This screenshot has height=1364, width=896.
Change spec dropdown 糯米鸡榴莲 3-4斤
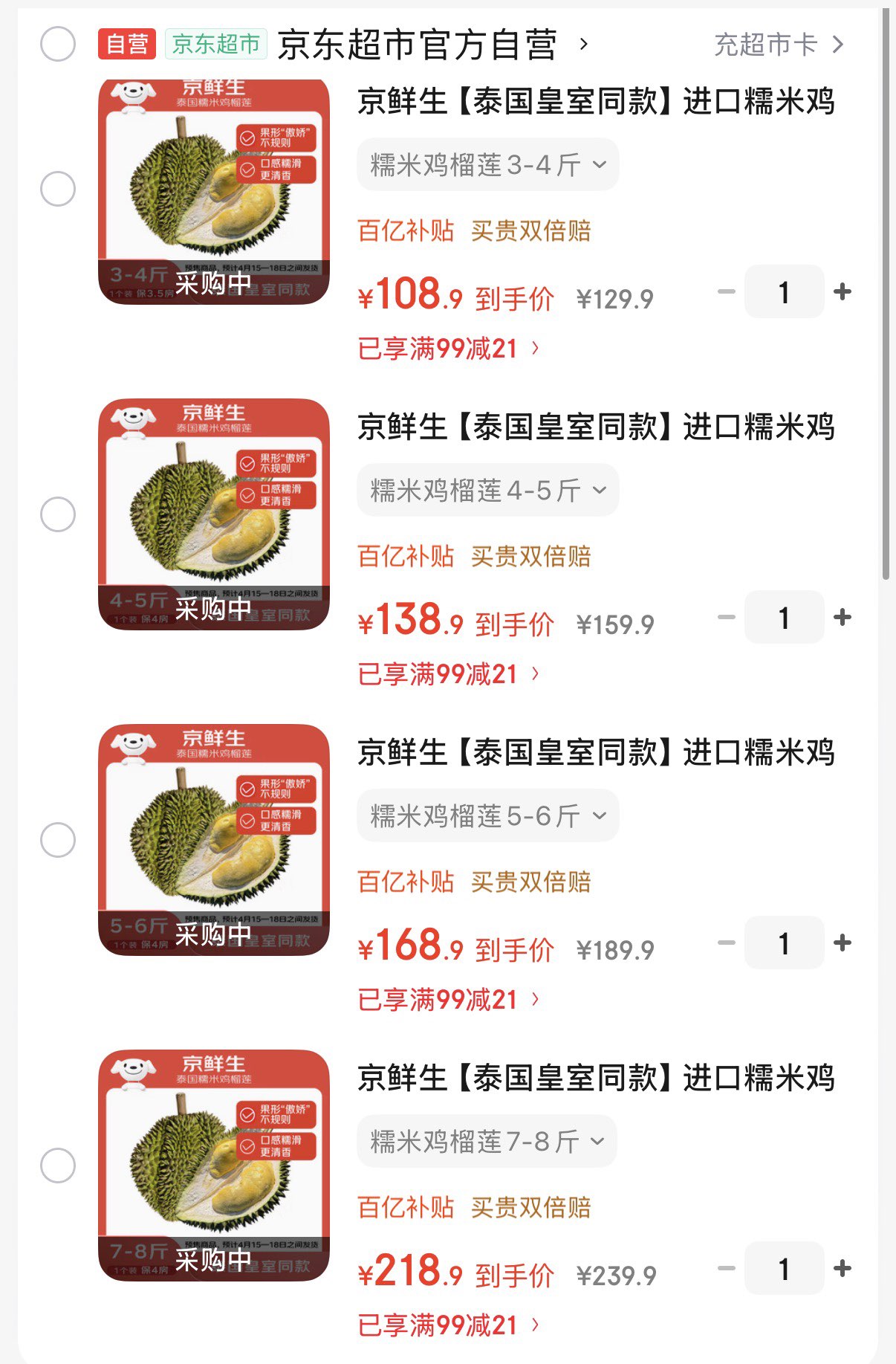click(x=487, y=164)
